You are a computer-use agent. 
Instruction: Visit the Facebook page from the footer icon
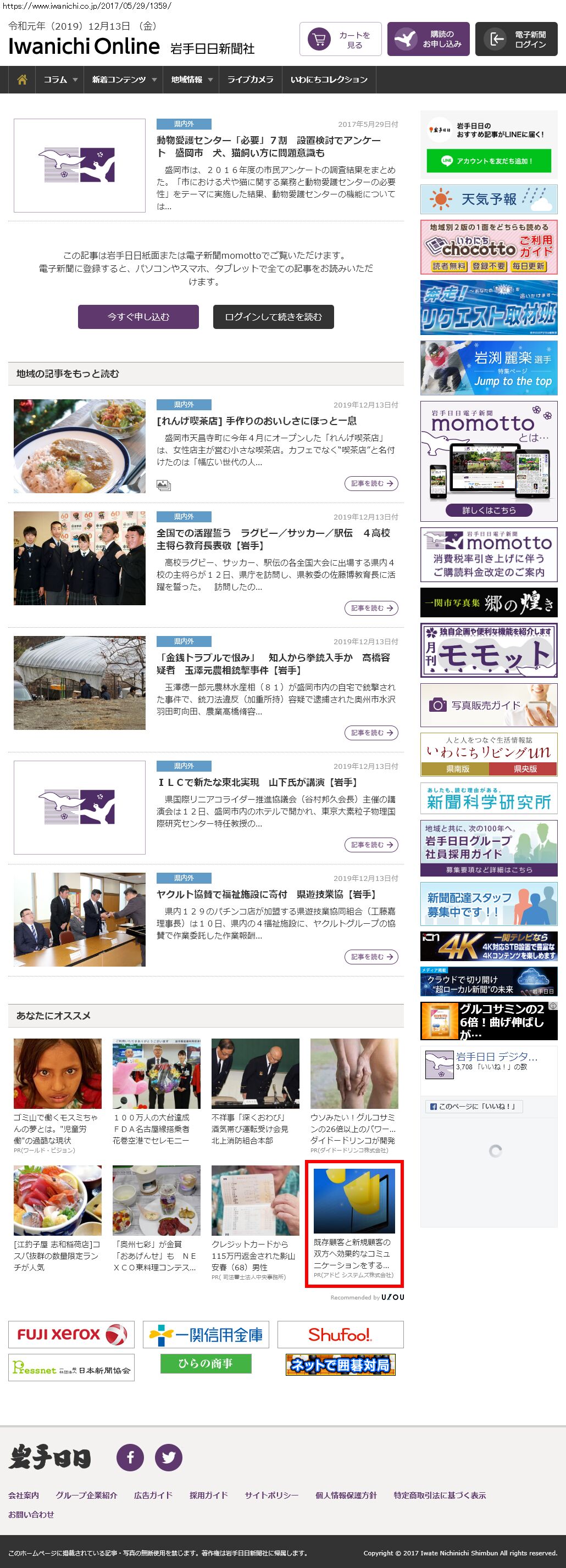coord(130,1457)
